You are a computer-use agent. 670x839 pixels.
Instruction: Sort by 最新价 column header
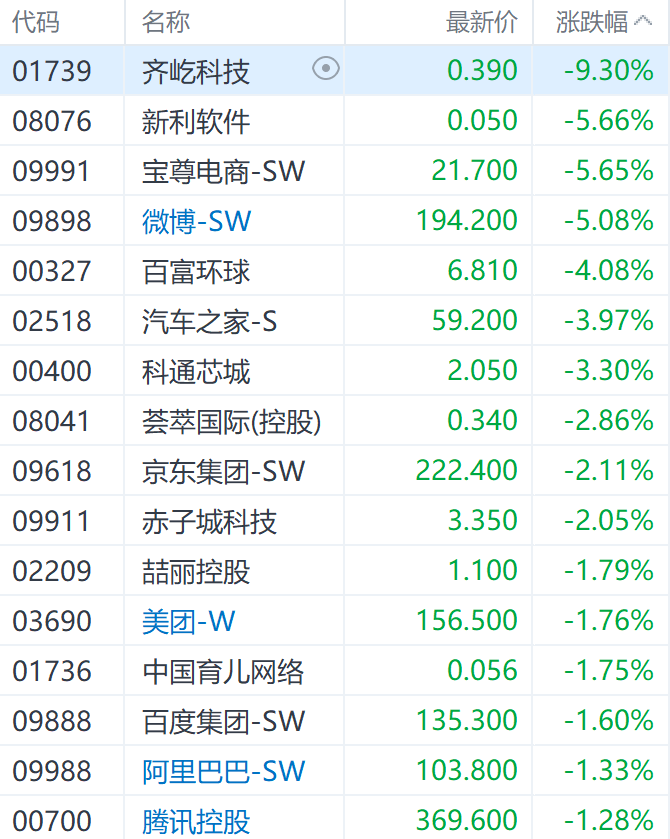click(x=481, y=22)
